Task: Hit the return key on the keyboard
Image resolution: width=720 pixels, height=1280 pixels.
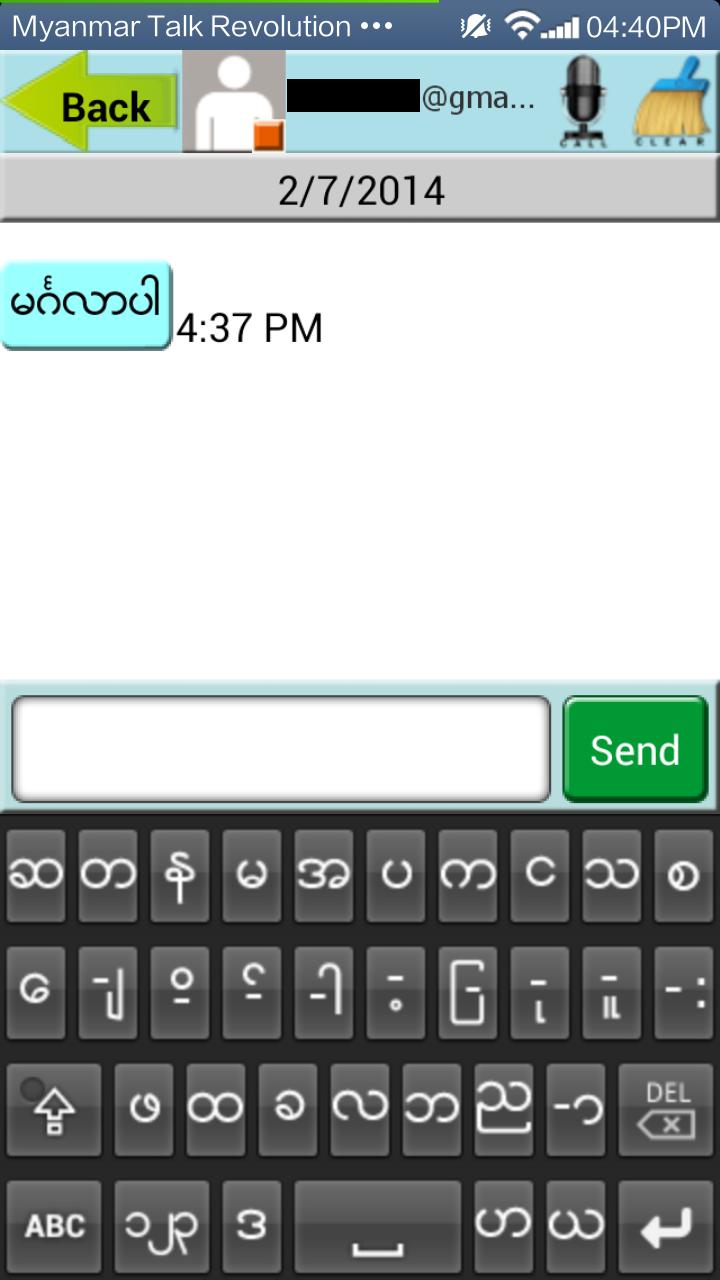Action: click(x=665, y=1226)
